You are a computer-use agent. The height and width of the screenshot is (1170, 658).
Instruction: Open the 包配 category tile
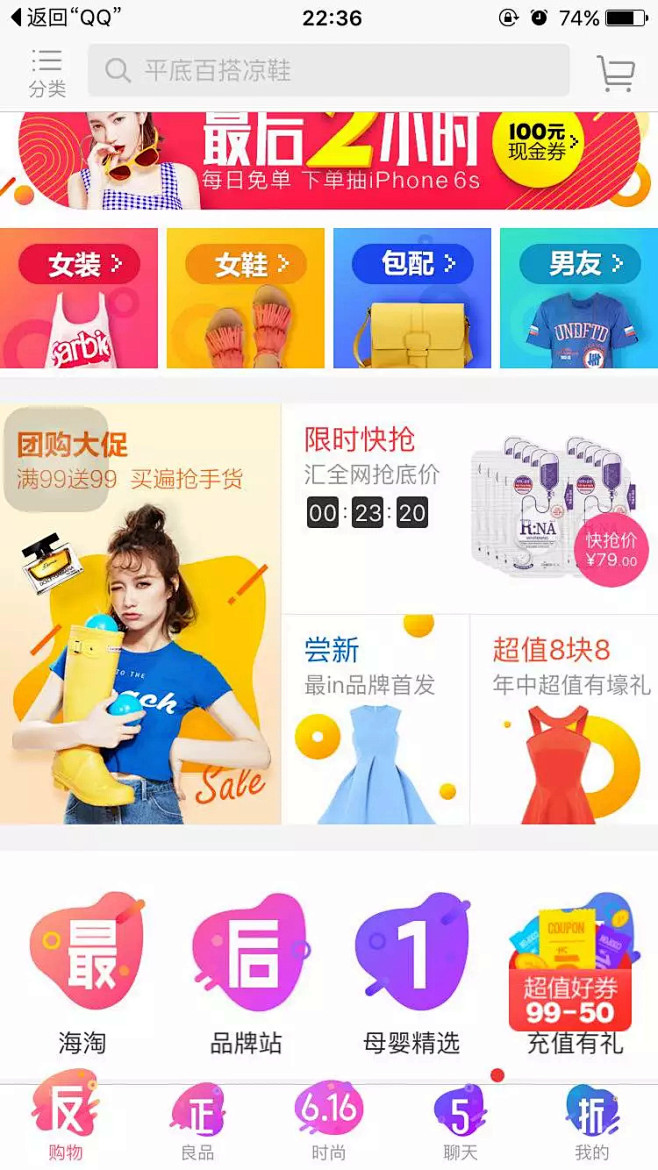pos(412,298)
